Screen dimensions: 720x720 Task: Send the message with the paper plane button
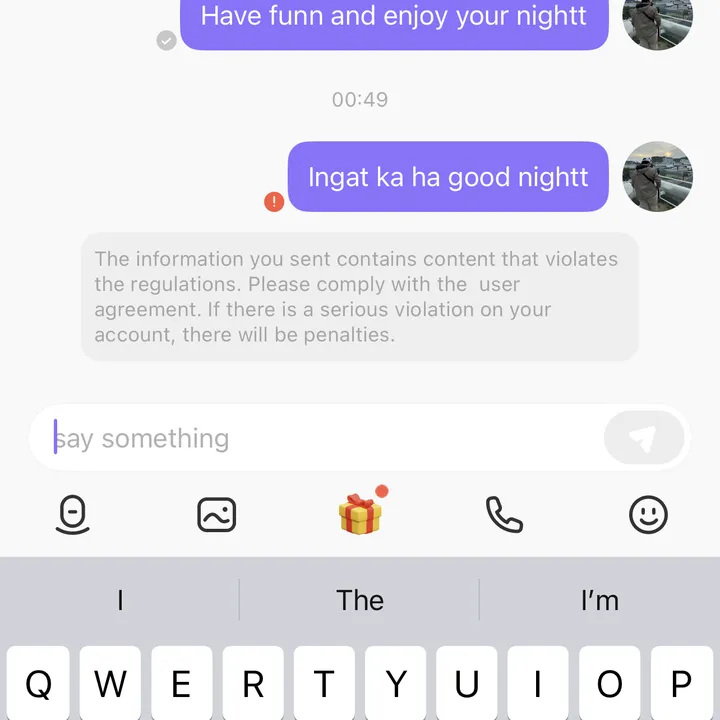[x=644, y=438]
